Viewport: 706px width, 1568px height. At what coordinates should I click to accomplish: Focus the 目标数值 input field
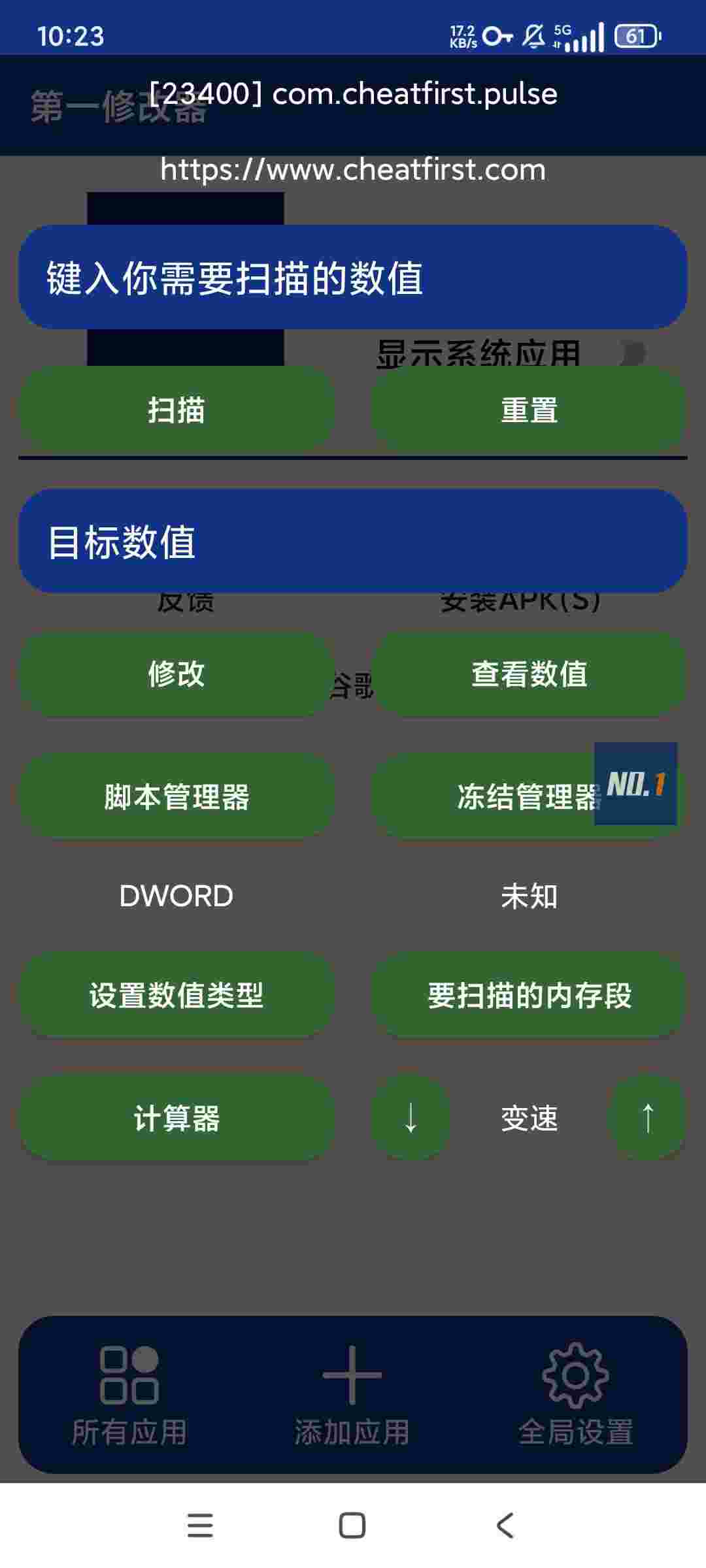pyautogui.click(x=353, y=541)
